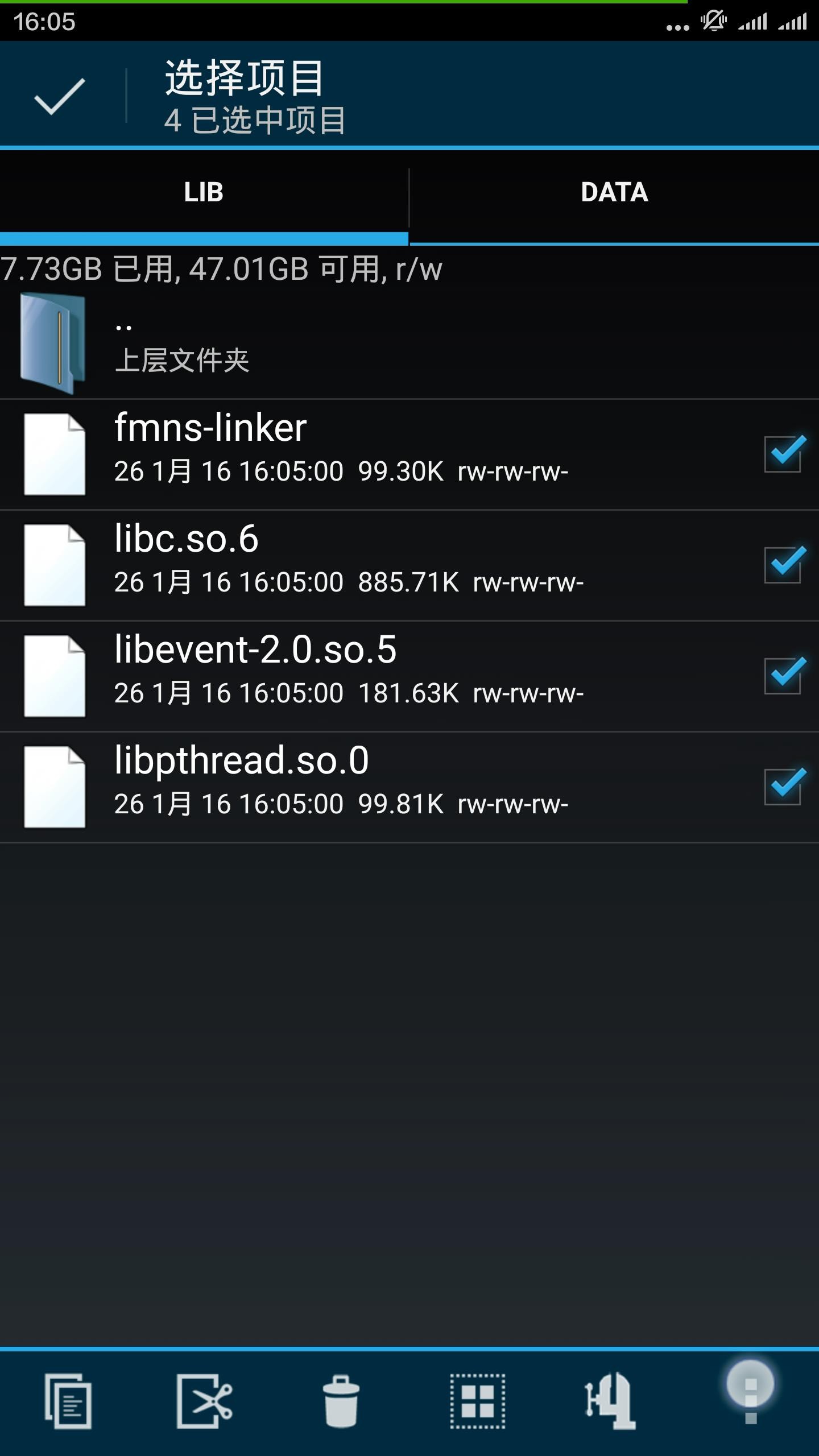Delete the selected files with trash icon
The image size is (819, 1456).
[341, 1401]
